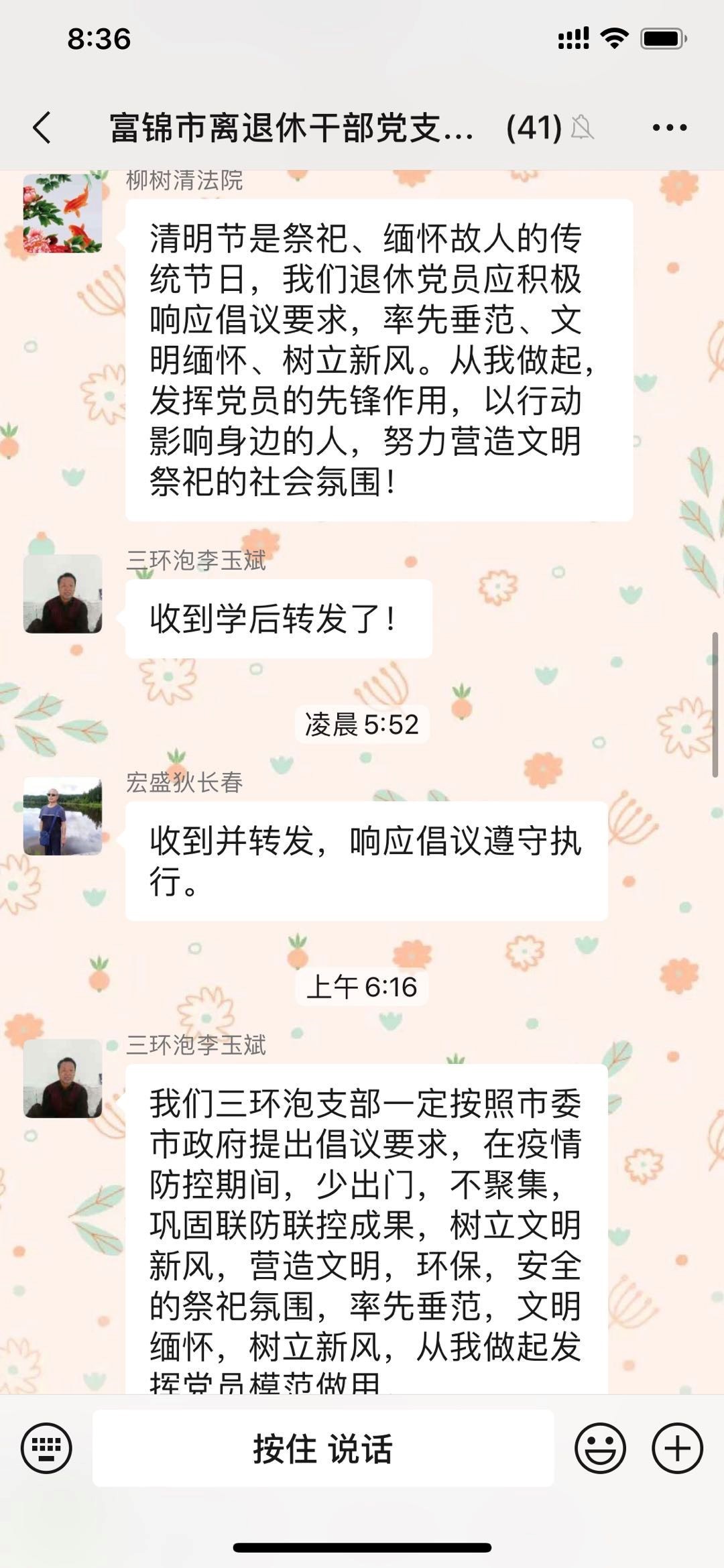Tap 三环泡李玉斌's avatar beside 收到学后转发了
Screen dimensions: 724x1568
pyautogui.click(x=63, y=593)
